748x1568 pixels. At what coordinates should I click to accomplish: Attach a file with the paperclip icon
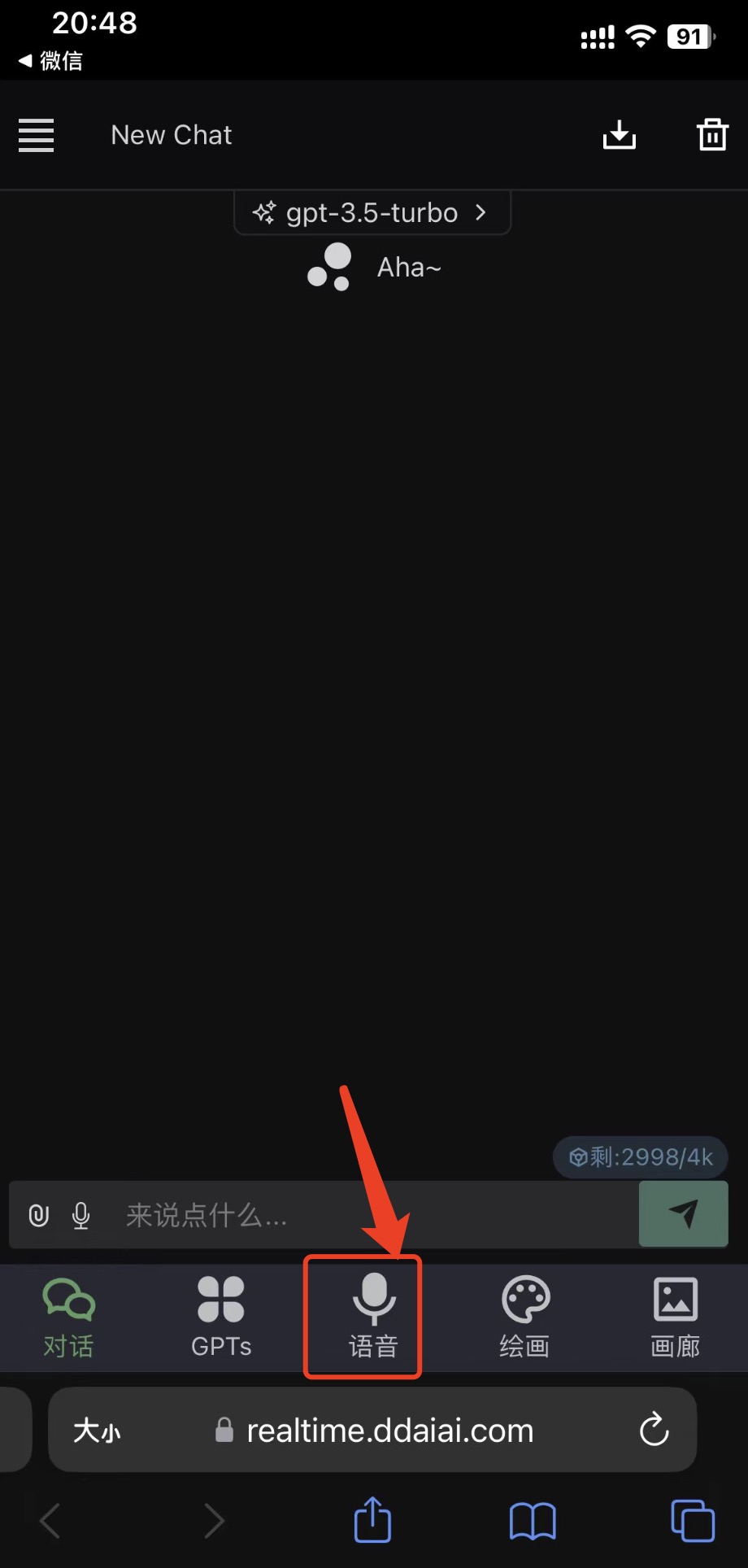[39, 1215]
